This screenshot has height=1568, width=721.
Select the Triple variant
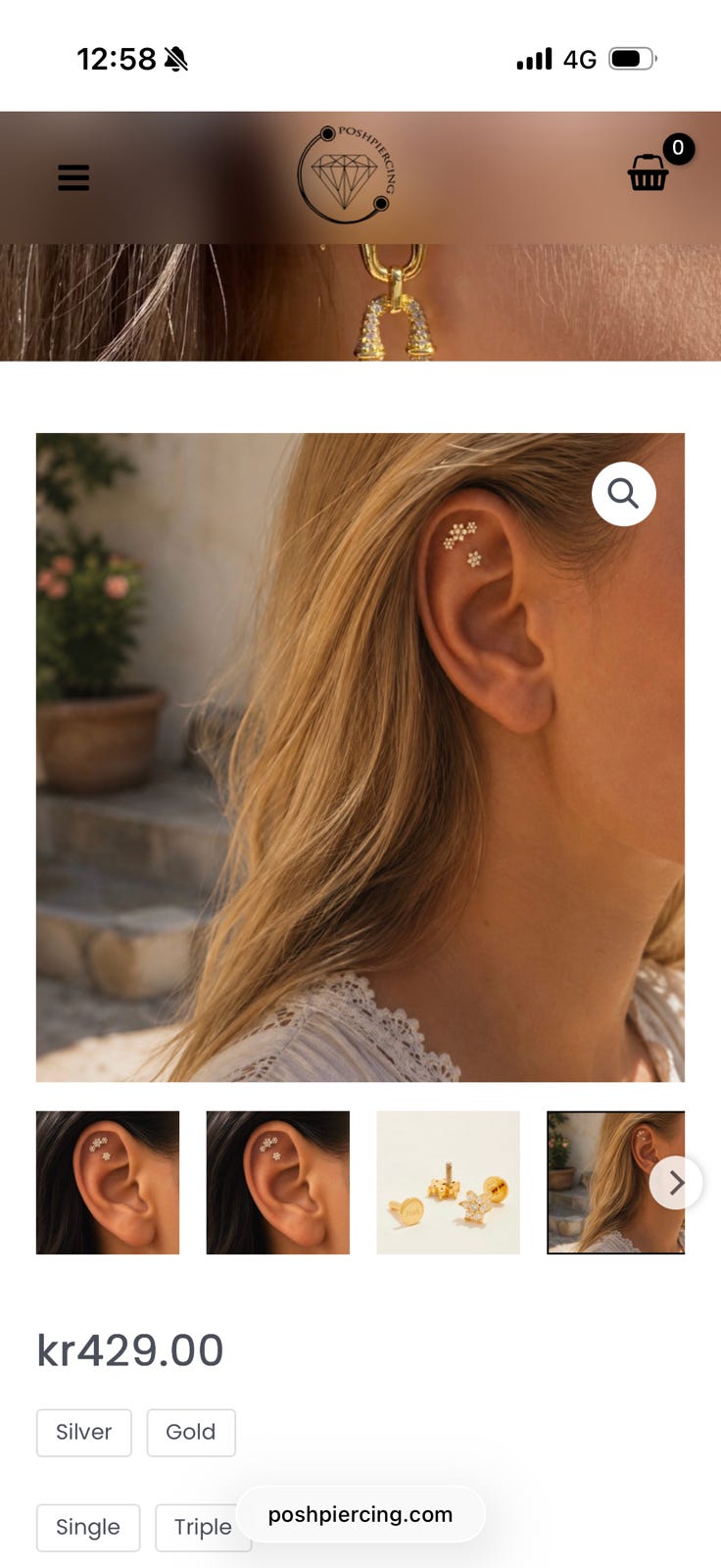tap(203, 1528)
